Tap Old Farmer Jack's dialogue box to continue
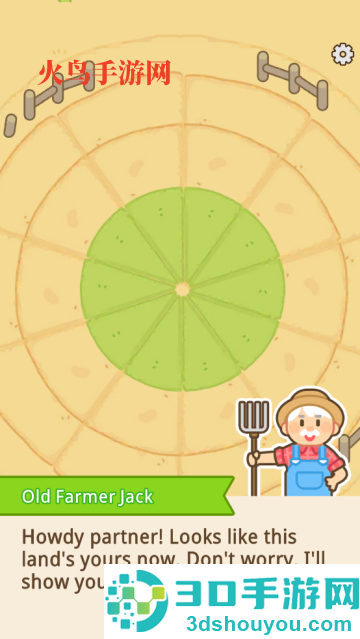 click(180, 567)
